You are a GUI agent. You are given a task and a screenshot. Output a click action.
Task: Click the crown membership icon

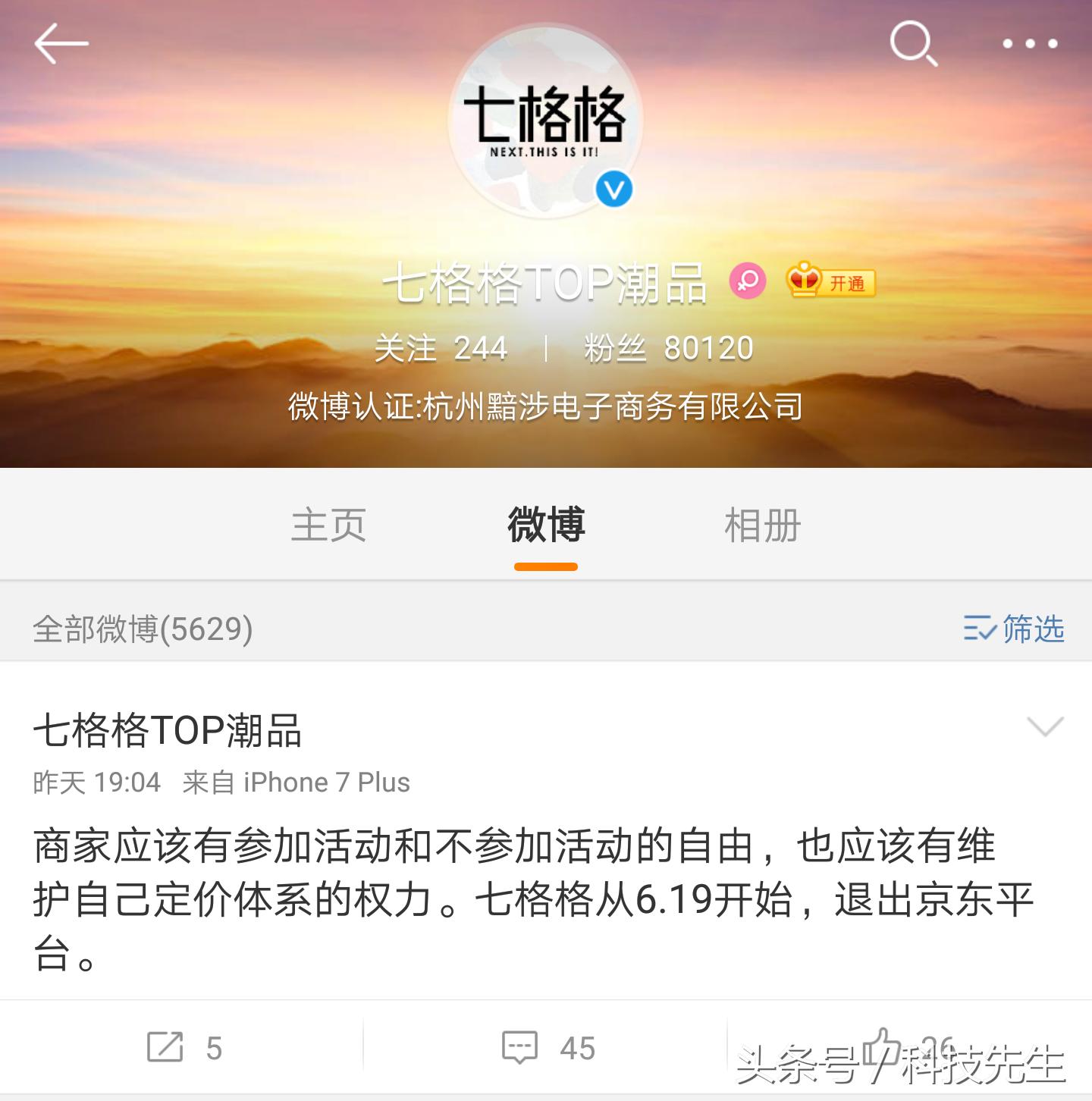(802, 281)
